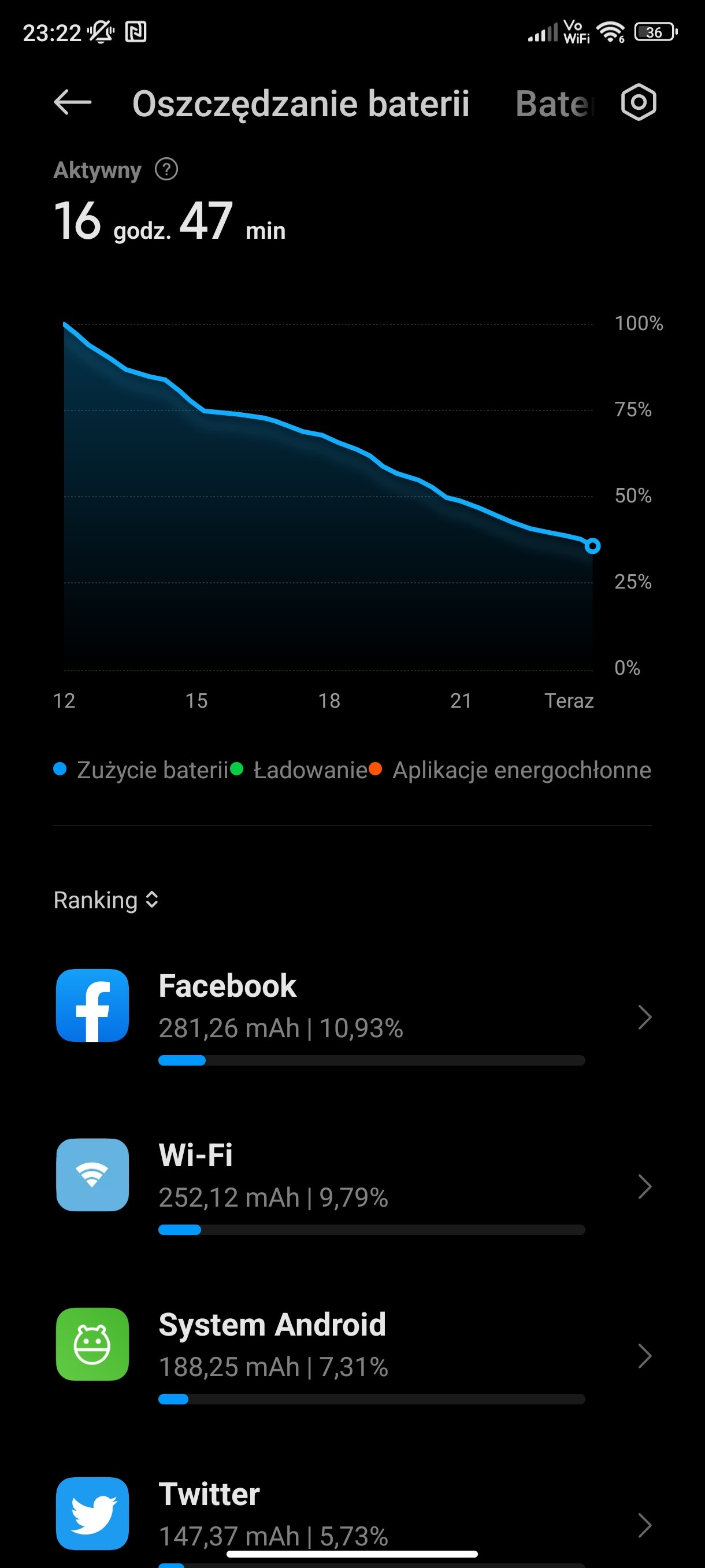Image resolution: width=705 pixels, height=1568 pixels.
Task: Open the Aktywny help question mark
Action: point(166,169)
